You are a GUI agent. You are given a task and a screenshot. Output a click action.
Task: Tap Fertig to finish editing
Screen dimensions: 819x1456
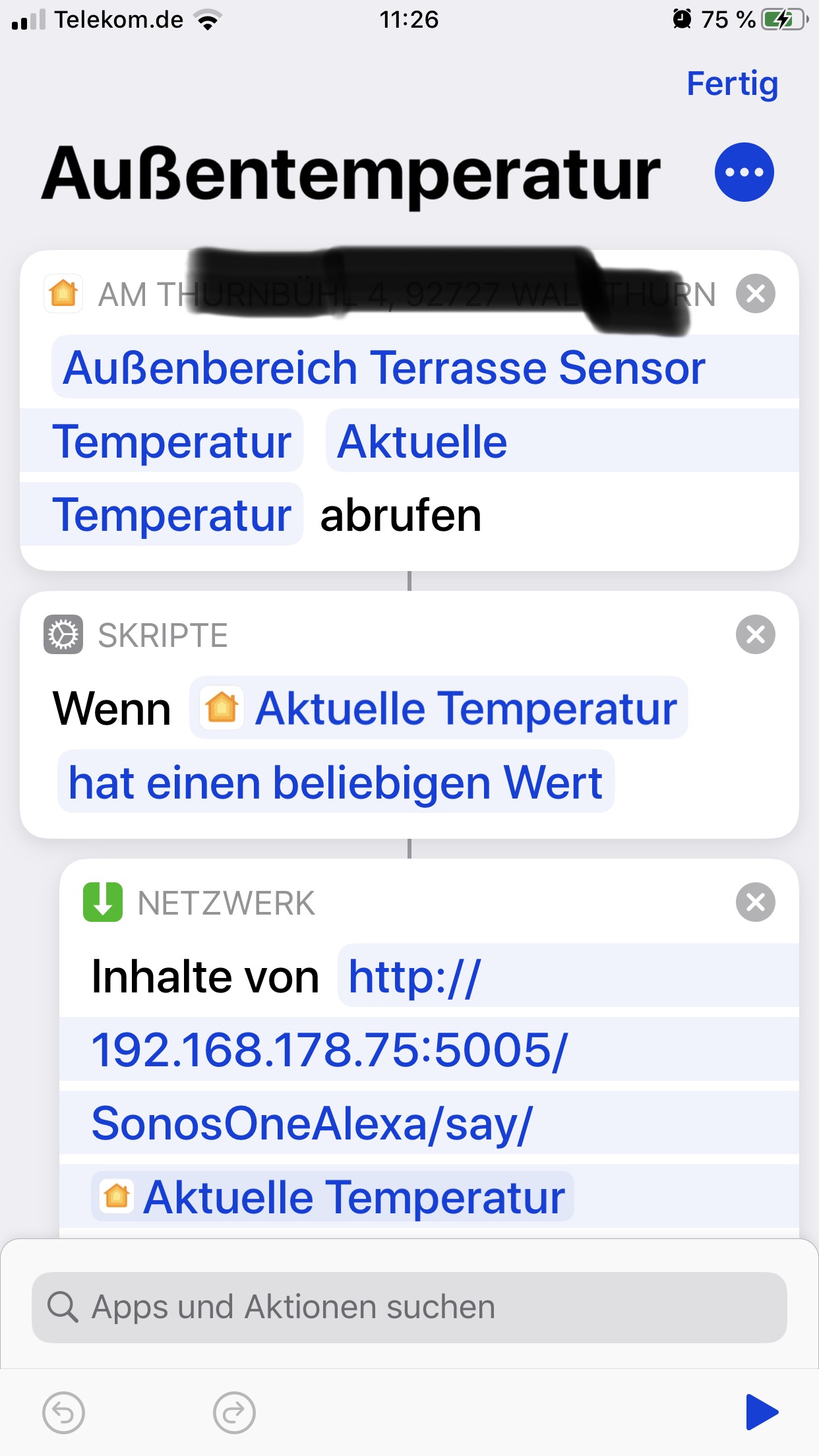coord(732,84)
